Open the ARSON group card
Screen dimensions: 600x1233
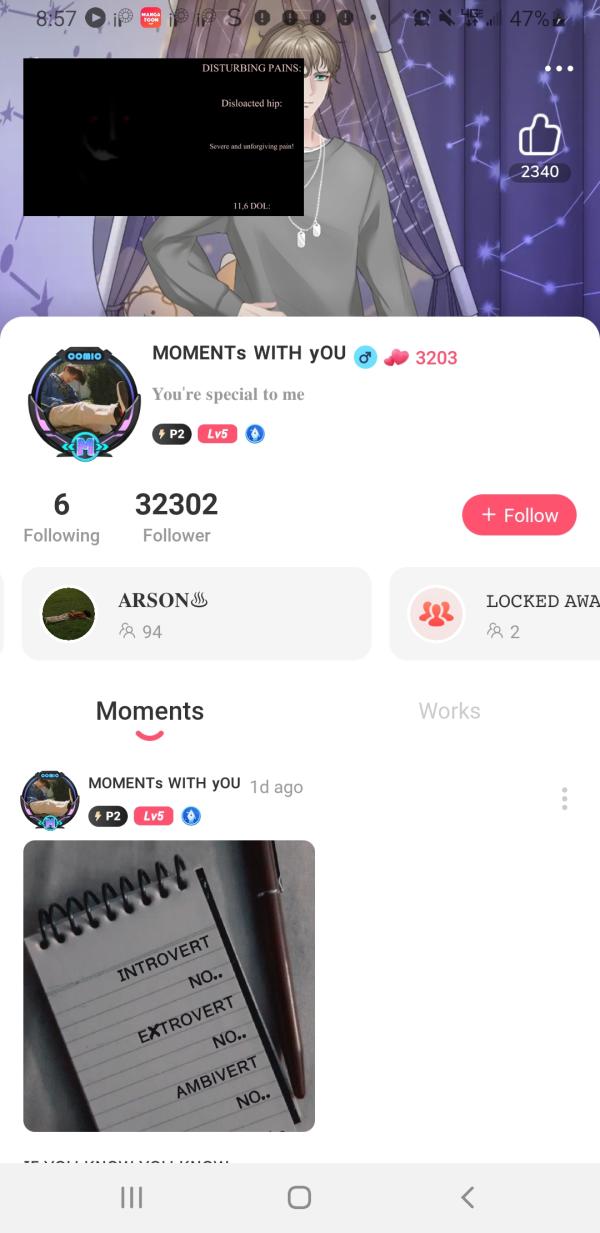pos(196,614)
